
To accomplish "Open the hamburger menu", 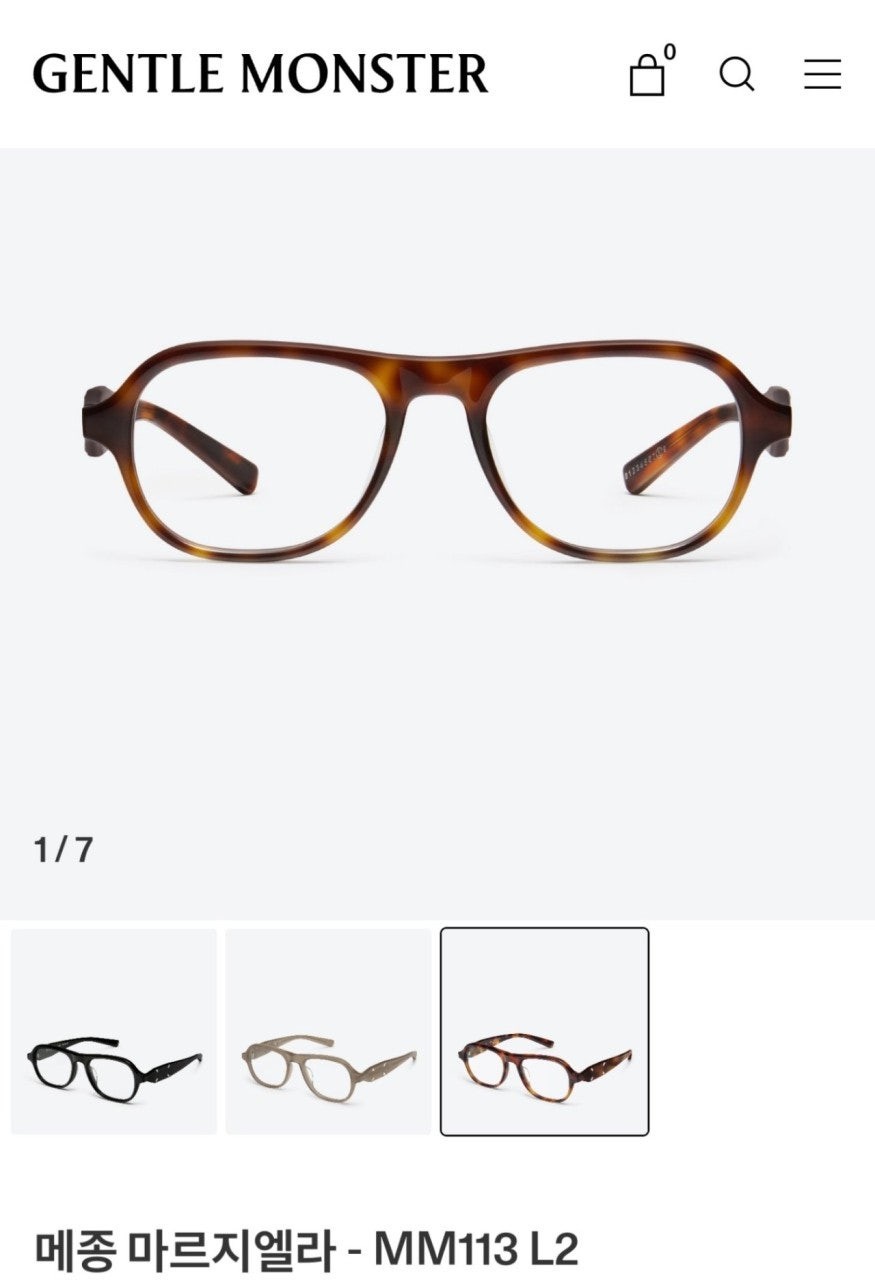I will click(822, 74).
